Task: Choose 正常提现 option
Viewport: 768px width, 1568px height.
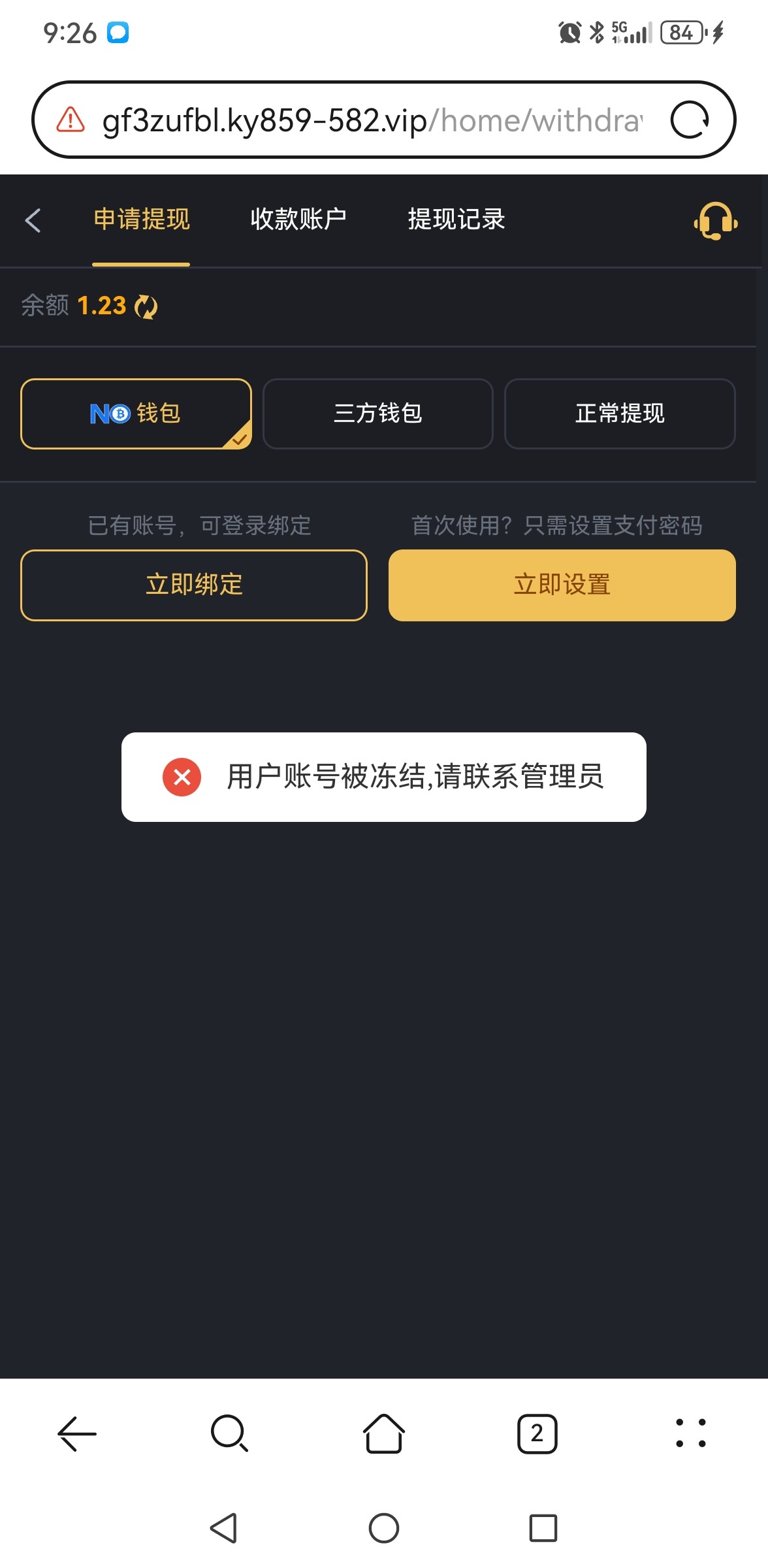Action: pos(620,414)
